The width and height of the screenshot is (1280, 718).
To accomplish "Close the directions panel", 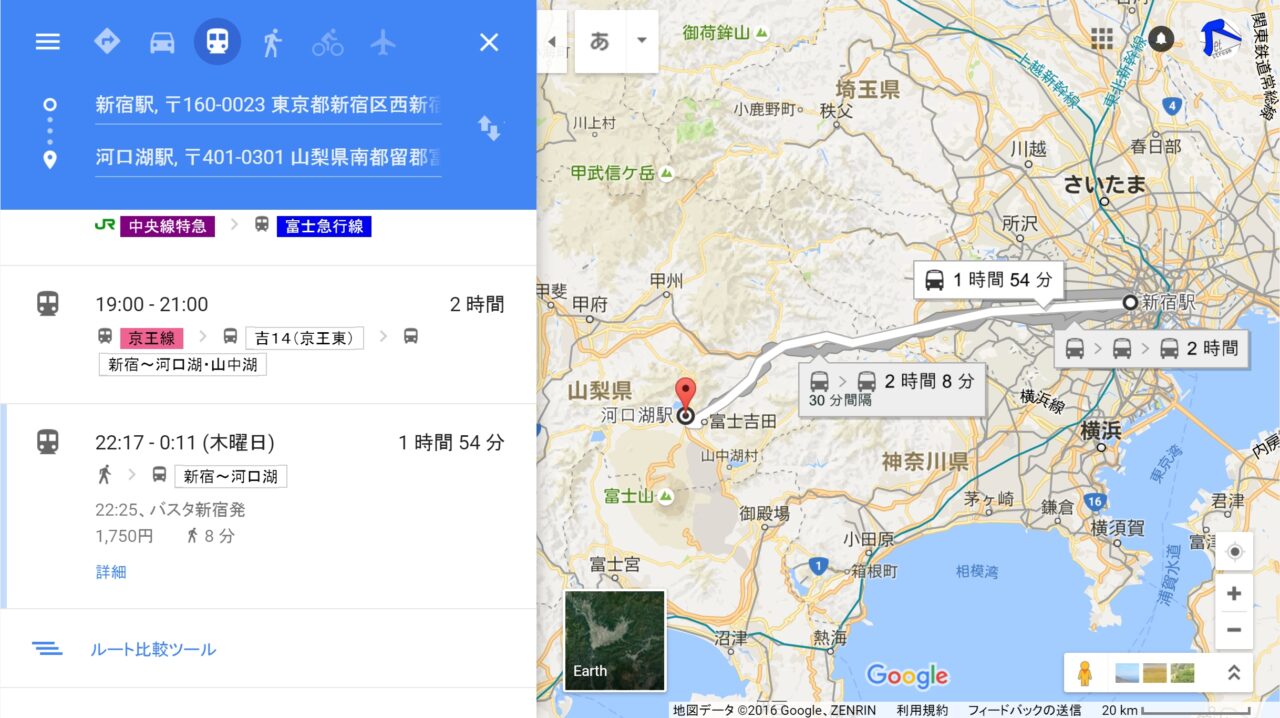I will coord(488,42).
